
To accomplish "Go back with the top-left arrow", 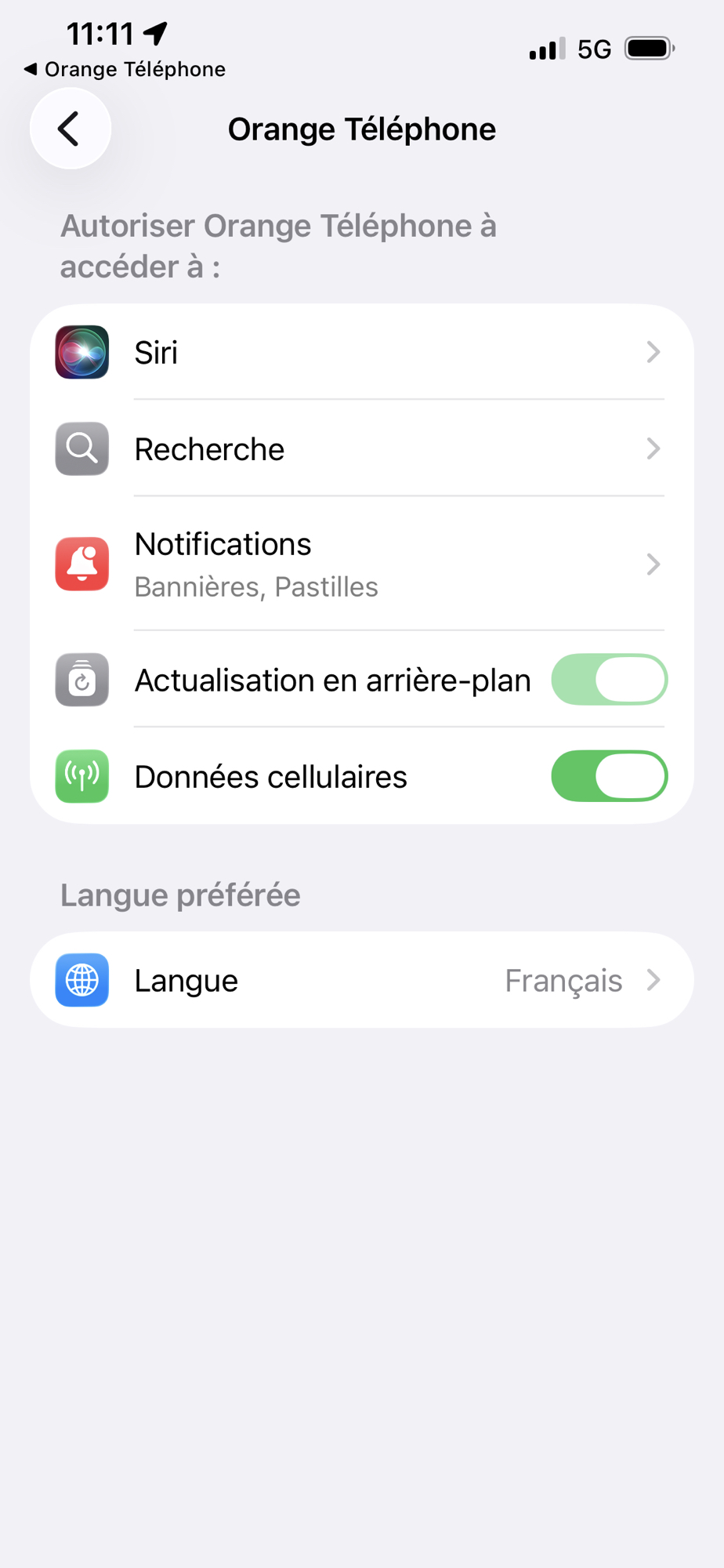I will tap(70, 129).
